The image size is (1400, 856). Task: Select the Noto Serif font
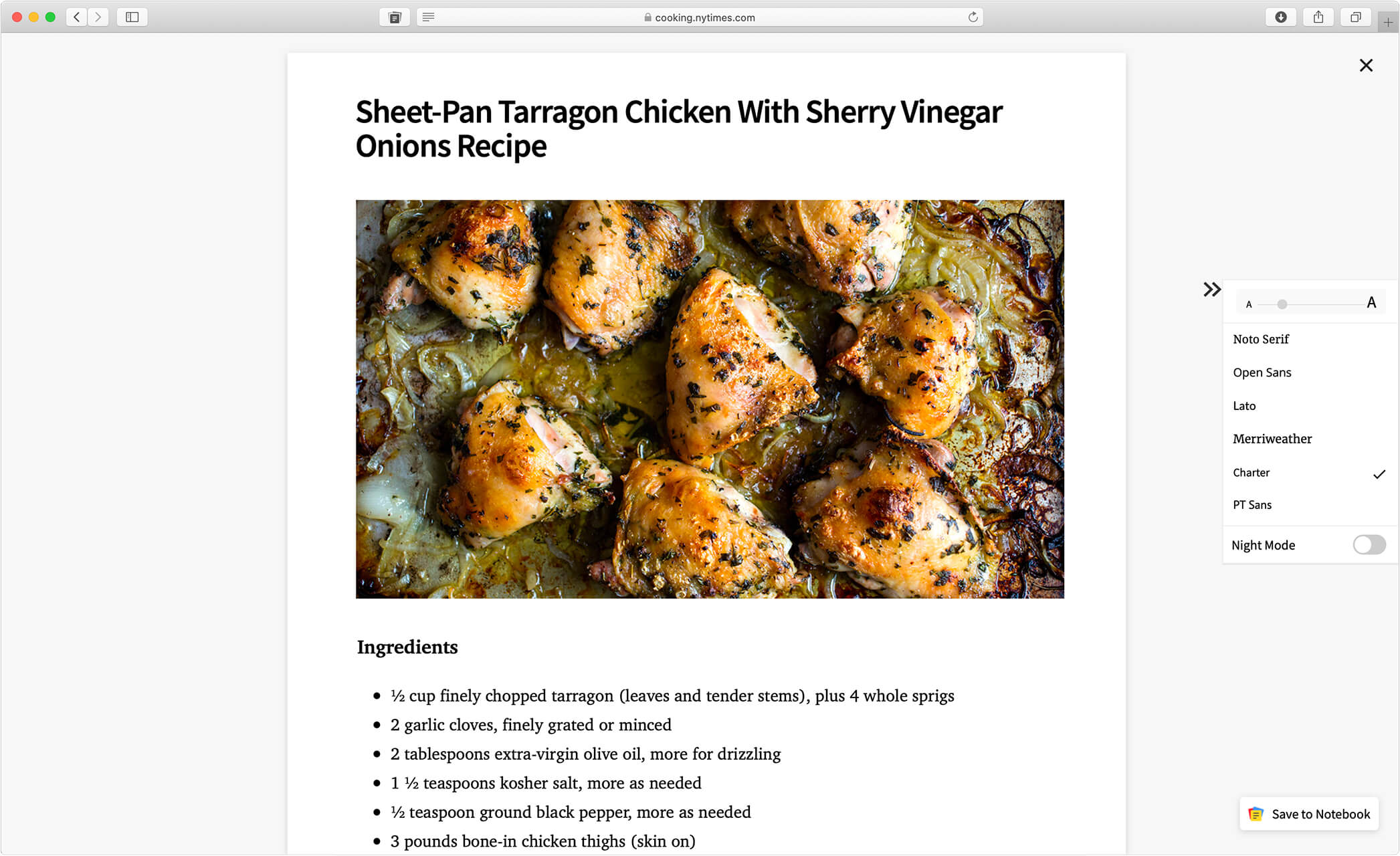1261,339
